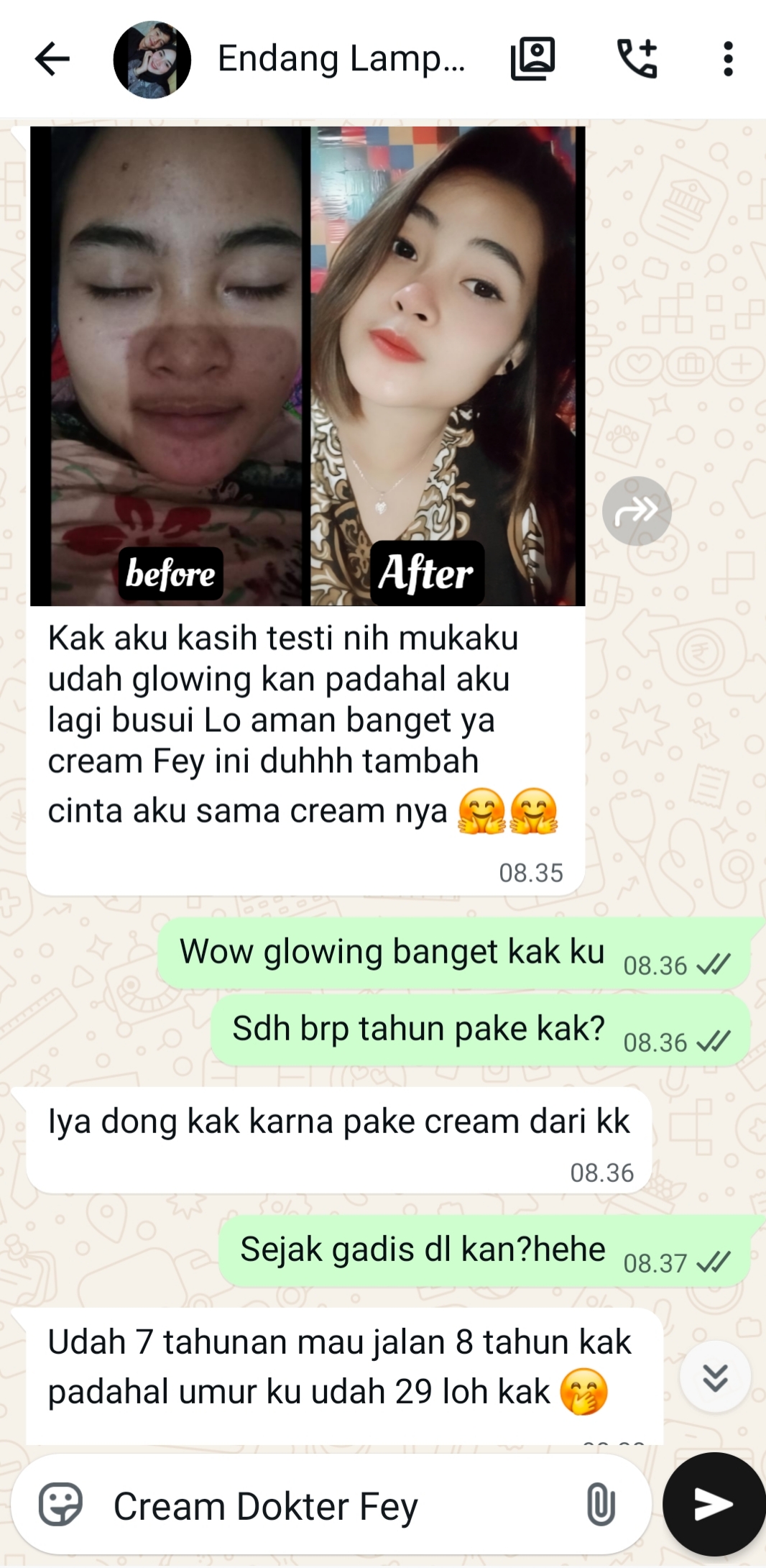
Task: Start a call with the phone icon
Action: pos(637,59)
